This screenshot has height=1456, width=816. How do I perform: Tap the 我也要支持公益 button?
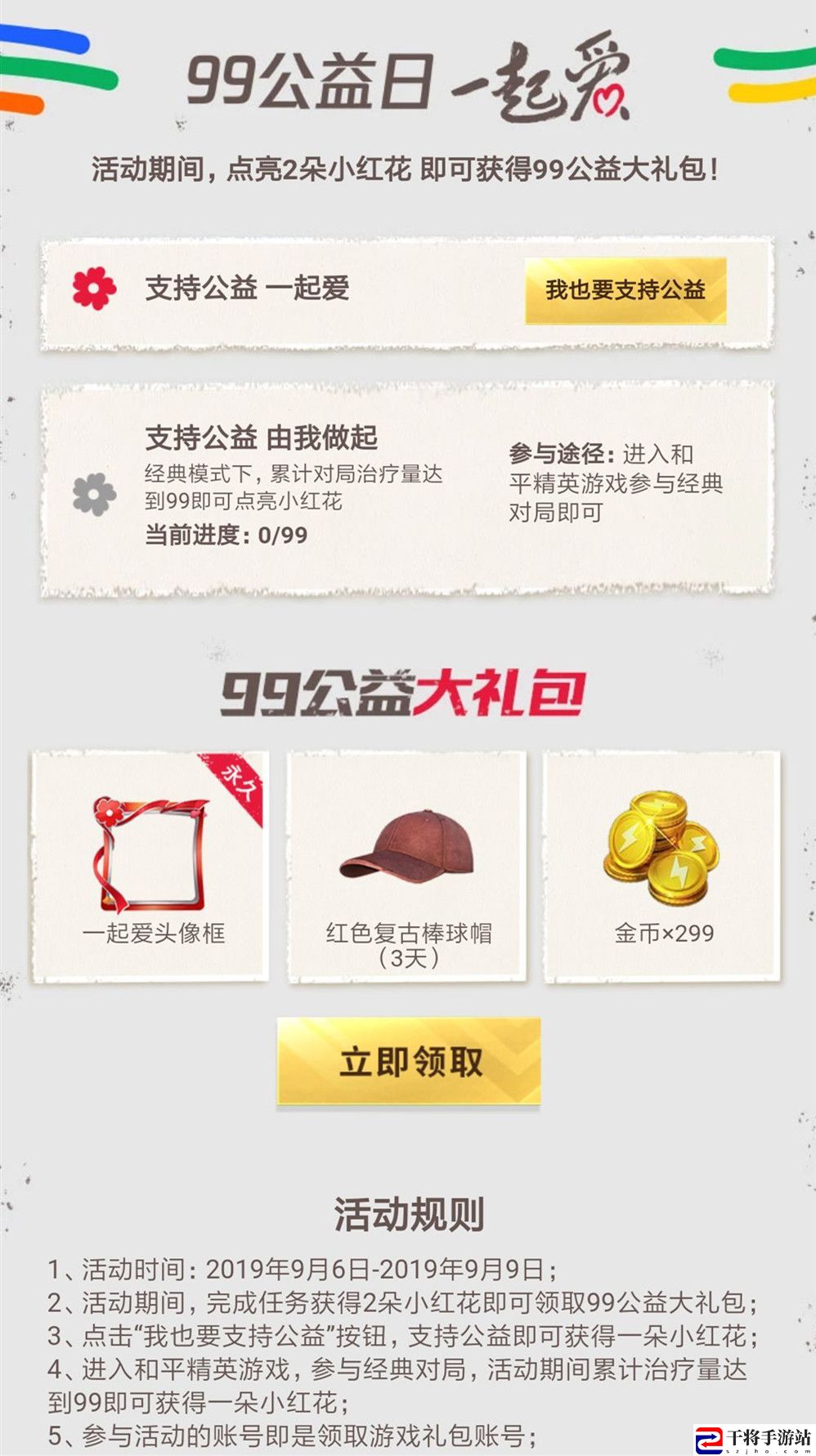coord(625,290)
